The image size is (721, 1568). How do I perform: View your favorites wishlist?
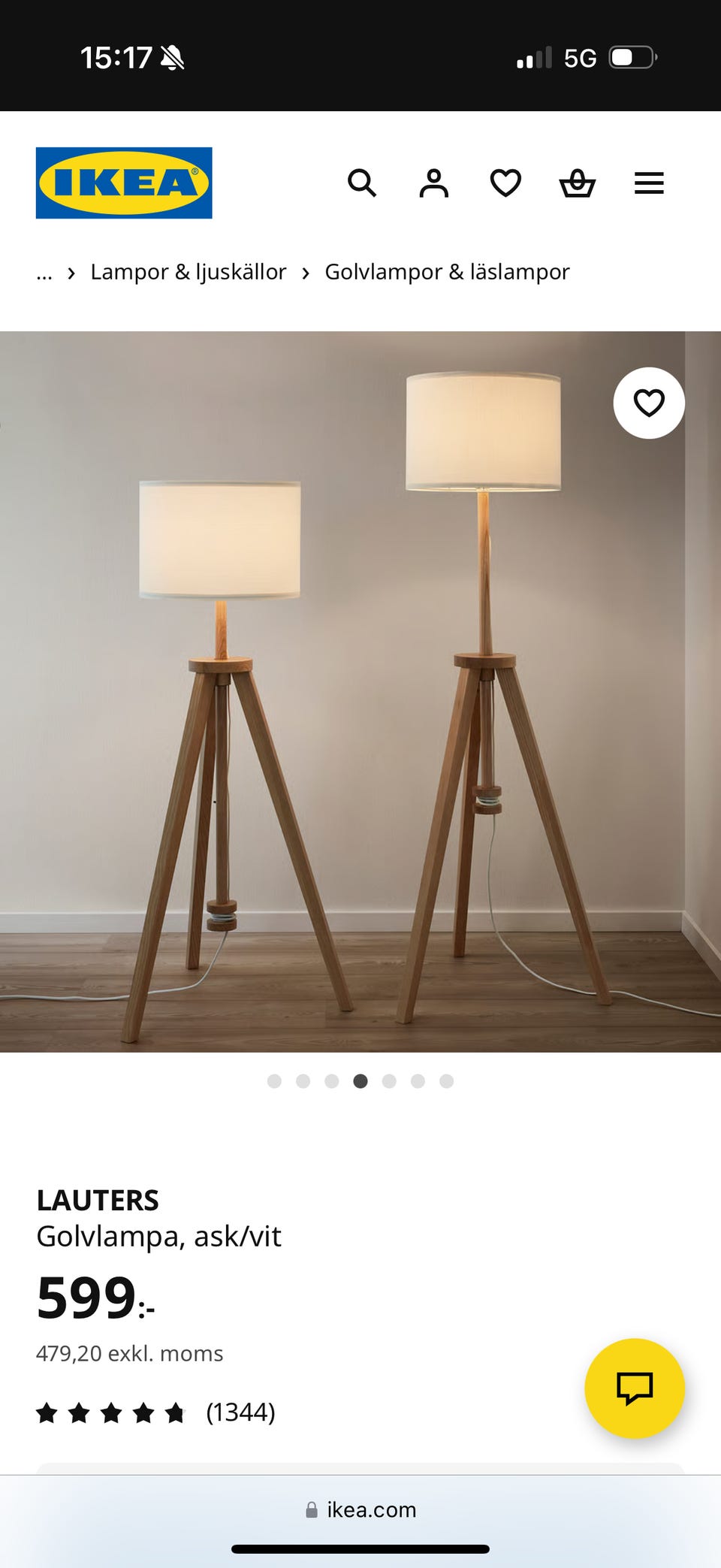[505, 183]
